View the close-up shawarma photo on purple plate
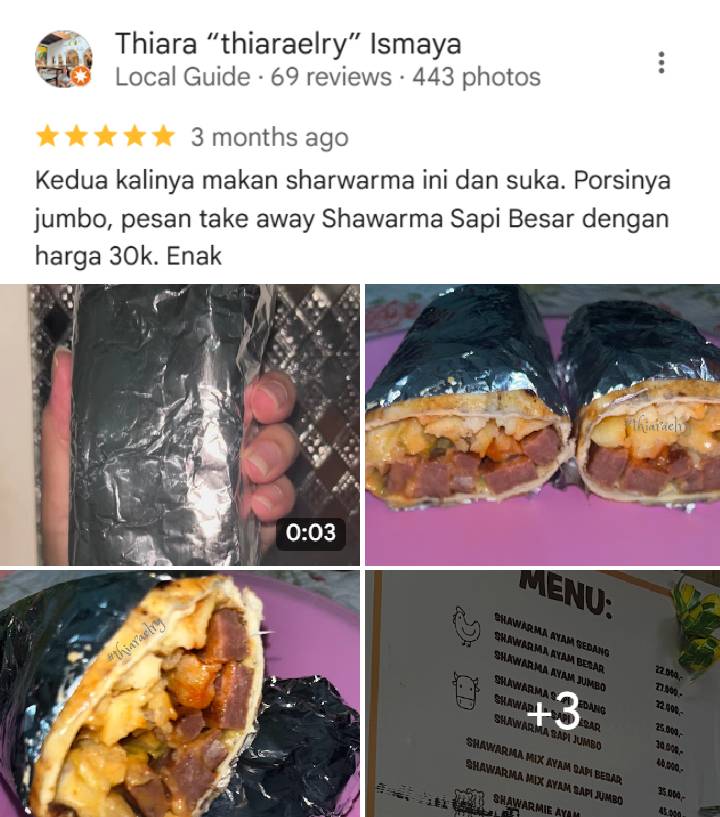Image resolution: width=720 pixels, height=817 pixels. click(180, 694)
